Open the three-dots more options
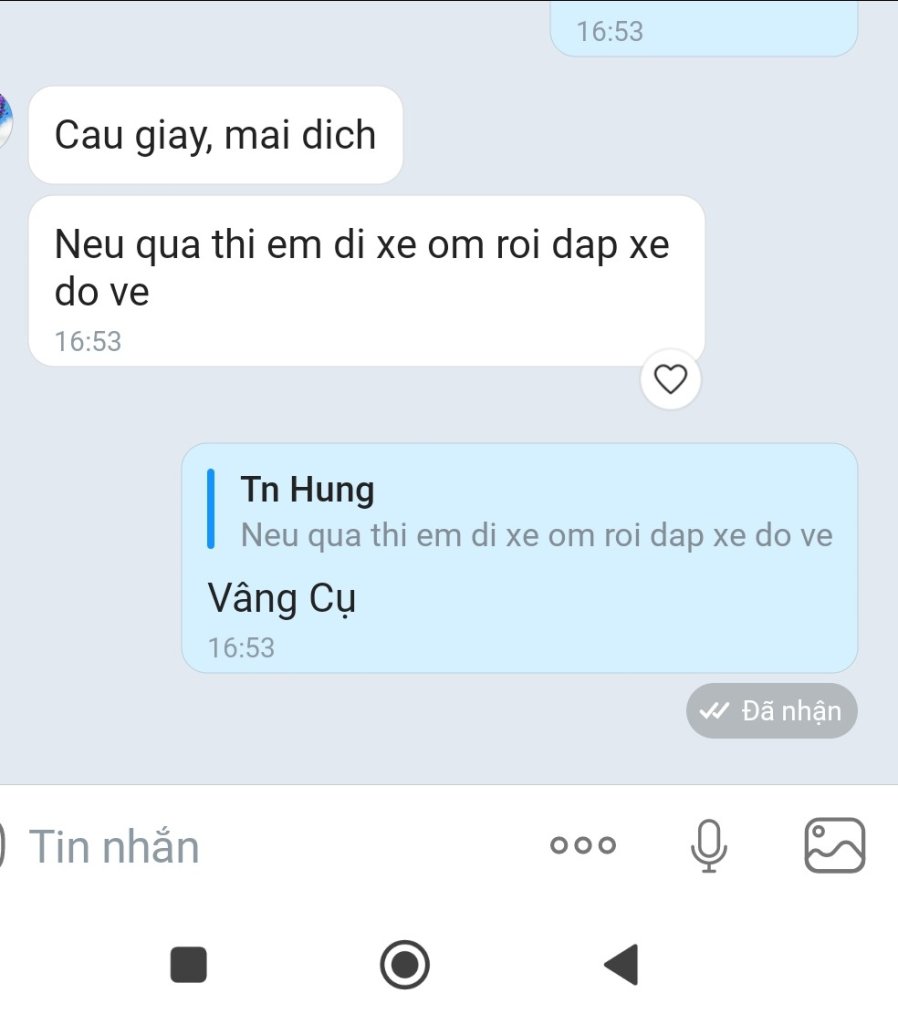Viewport: 898px width, 1024px height. [583, 846]
